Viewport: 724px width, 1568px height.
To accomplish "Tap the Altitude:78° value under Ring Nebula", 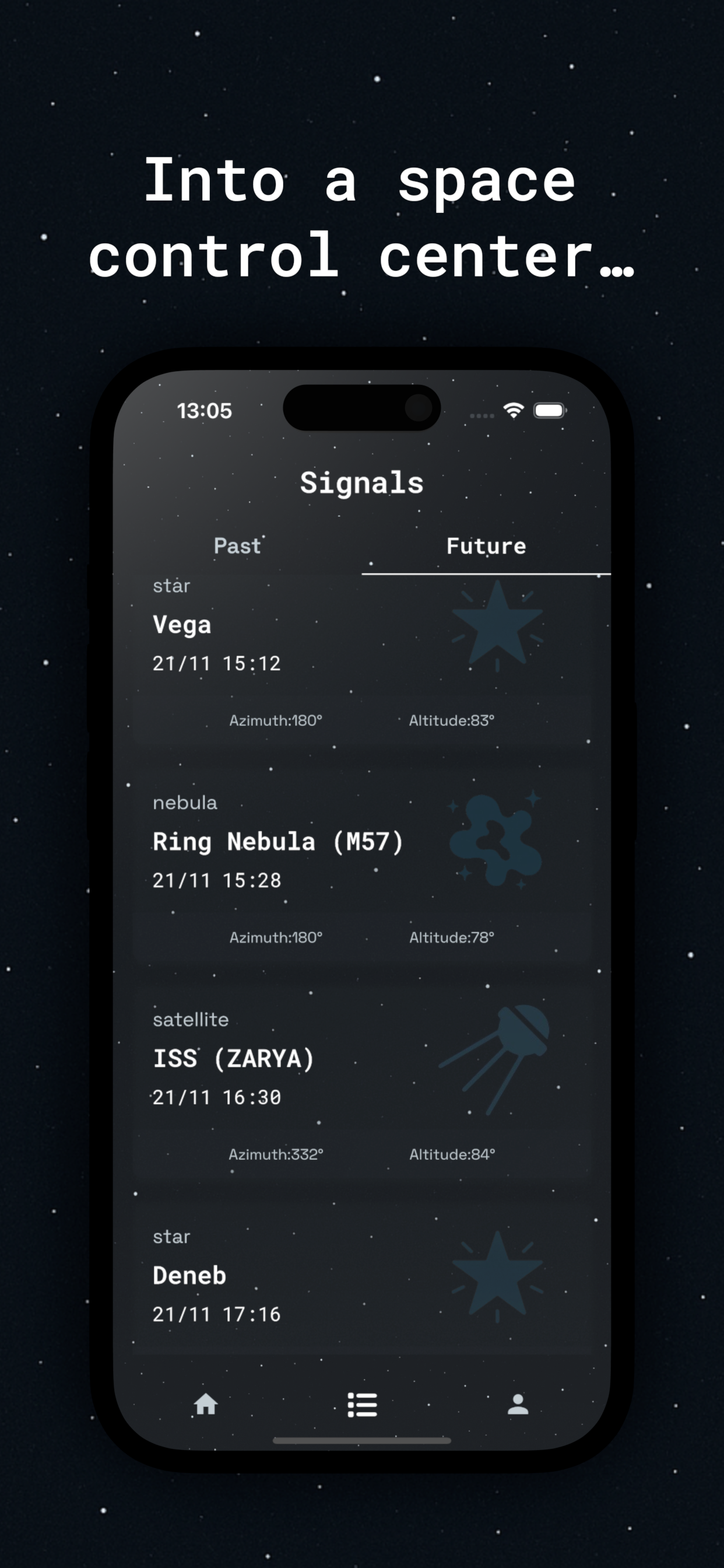I will (452, 938).
